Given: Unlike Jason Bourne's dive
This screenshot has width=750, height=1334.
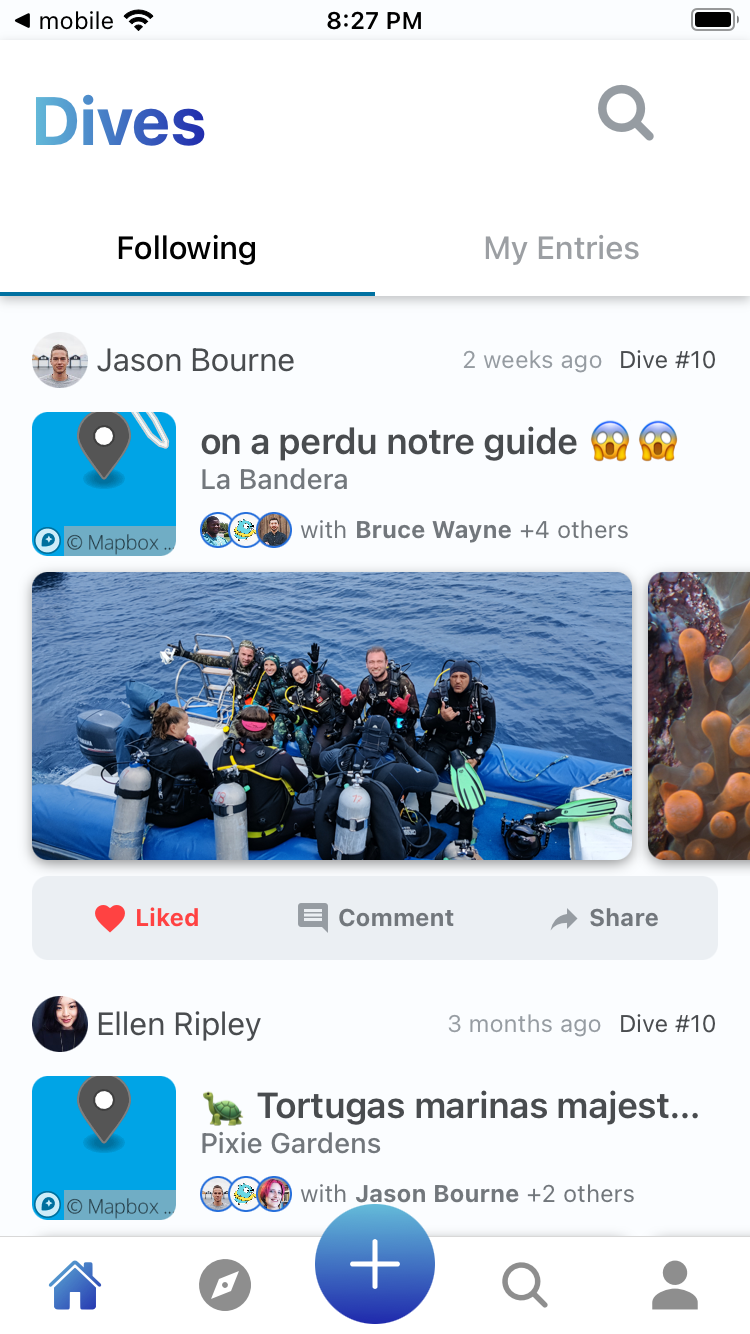Looking at the screenshot, I should pyautogui.click(x=147, y=918).
